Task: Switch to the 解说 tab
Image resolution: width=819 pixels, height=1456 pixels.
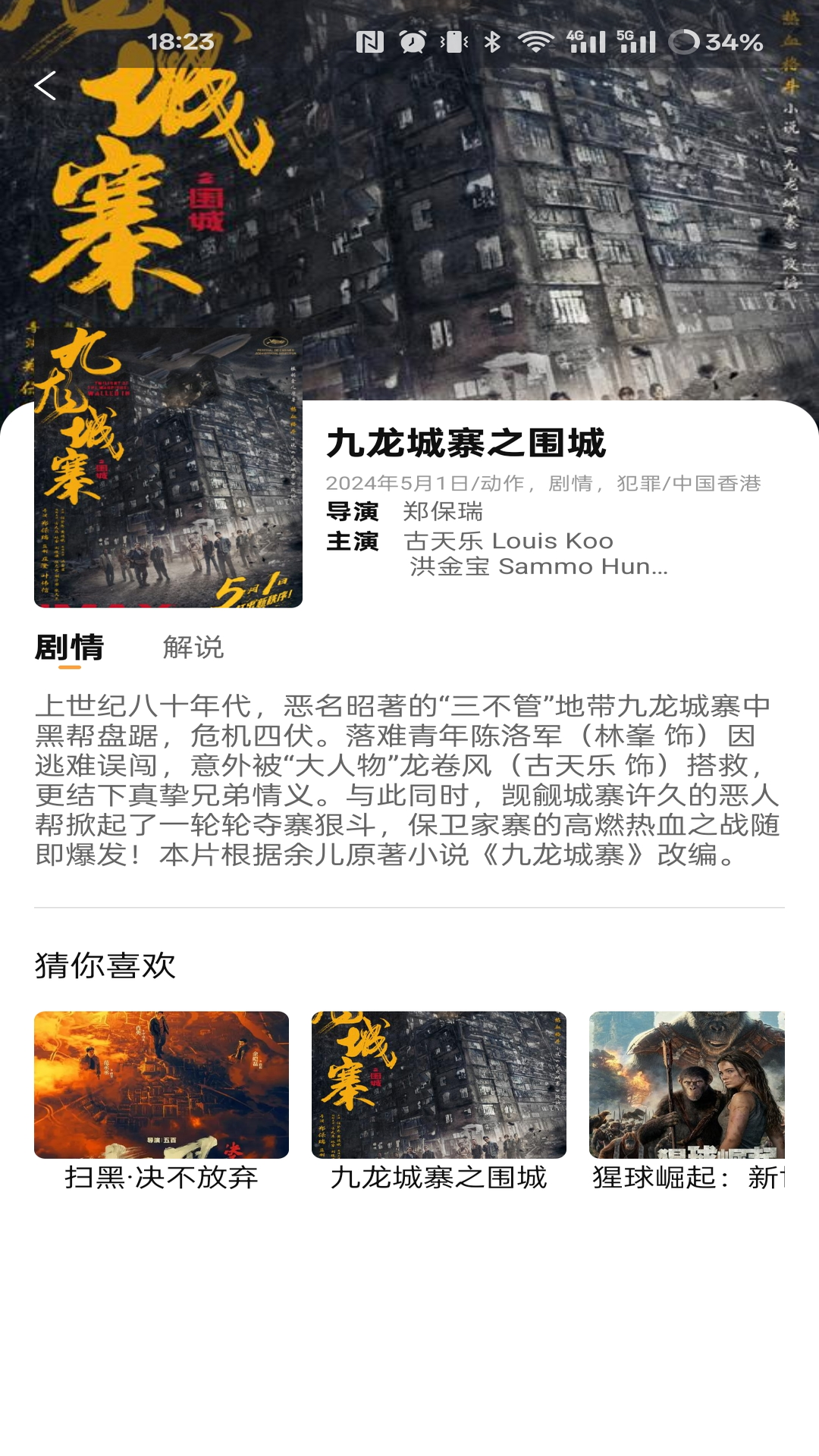Action: (x=193, y=648)
